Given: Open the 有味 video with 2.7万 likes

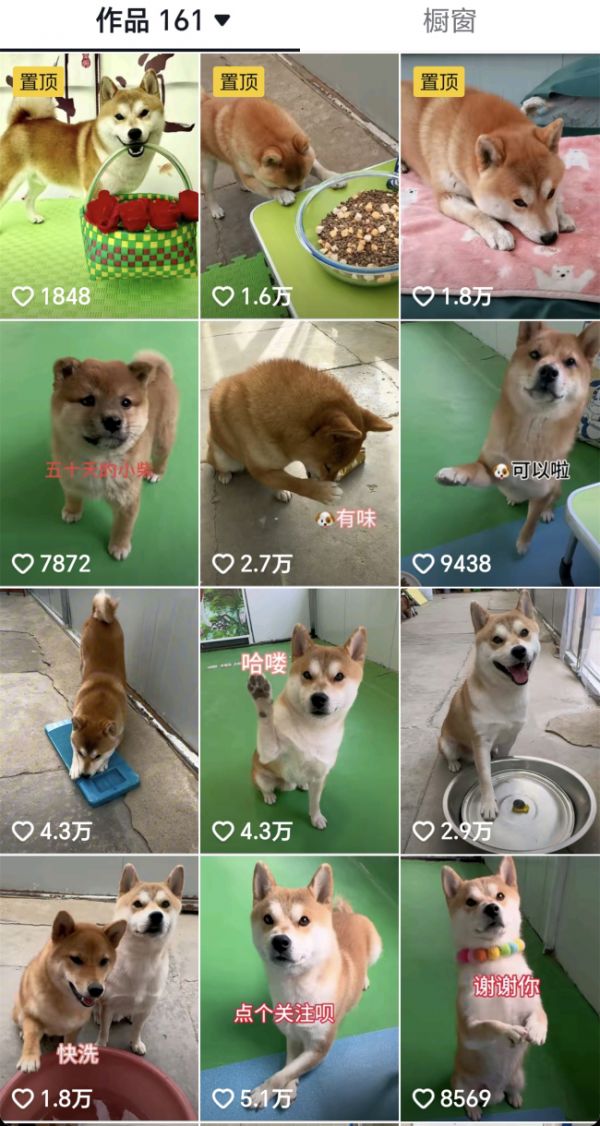Looking at the screenshot, I should pyautogui.click(x=299, y=452).
